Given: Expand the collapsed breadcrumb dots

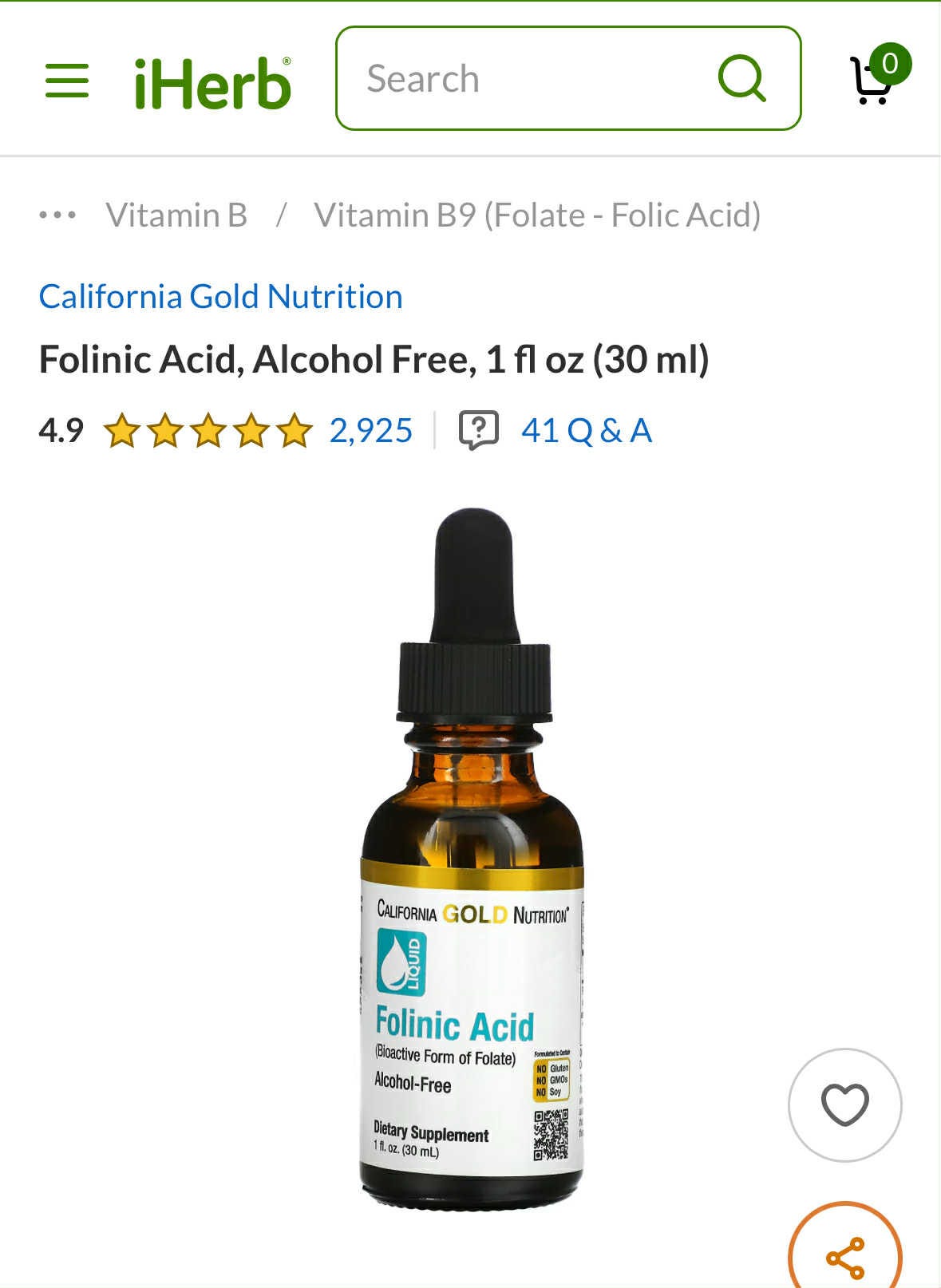Looking at the screenshot, I should coord(57,215).
